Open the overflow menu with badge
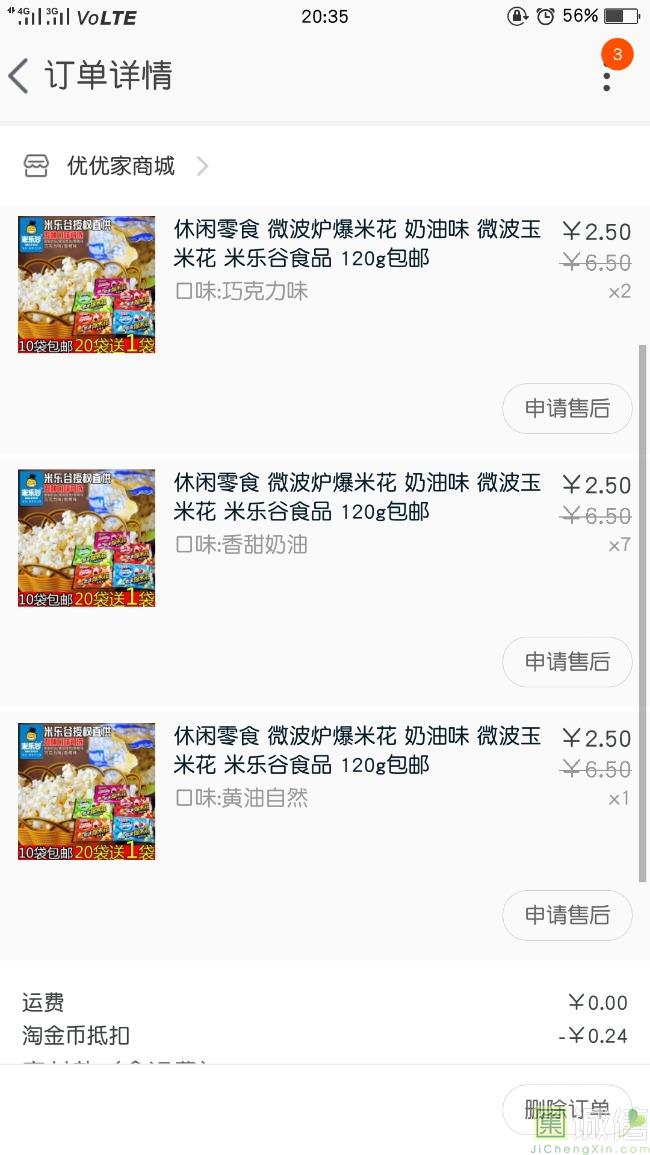 (x=607, y=74)
